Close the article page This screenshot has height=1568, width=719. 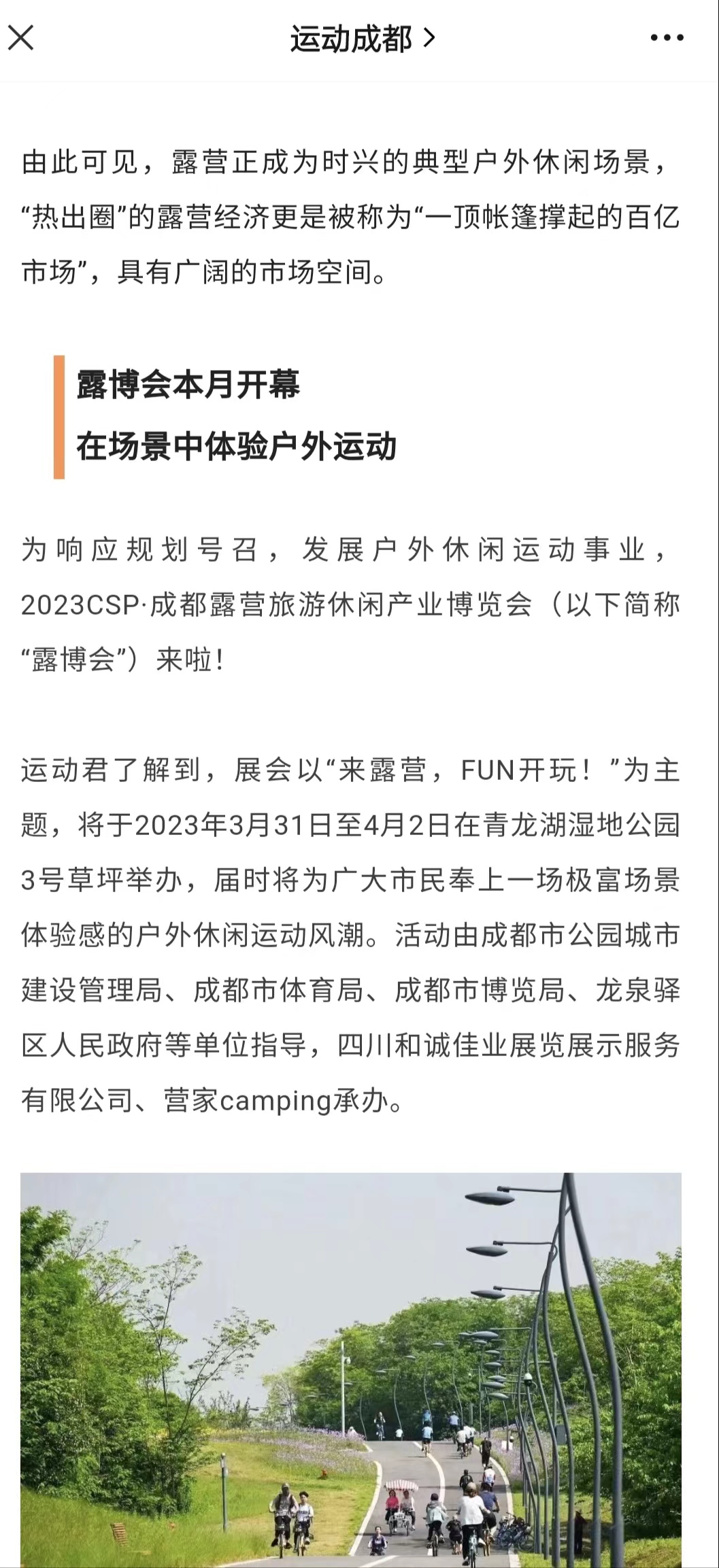[x=21, y=38]
